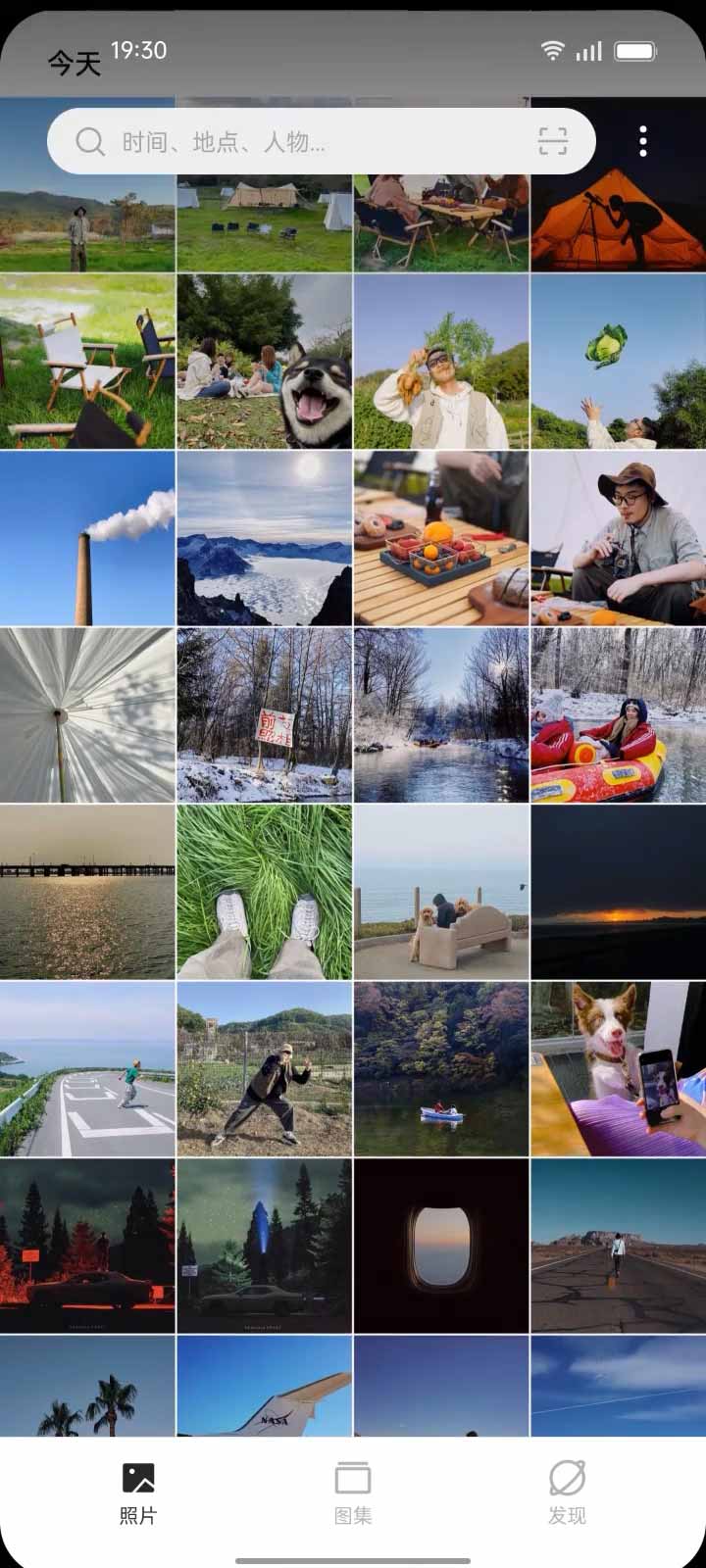Open the white umbrella underside photo
Viewport: 706px width, 1568px height.
pos(87,715)
